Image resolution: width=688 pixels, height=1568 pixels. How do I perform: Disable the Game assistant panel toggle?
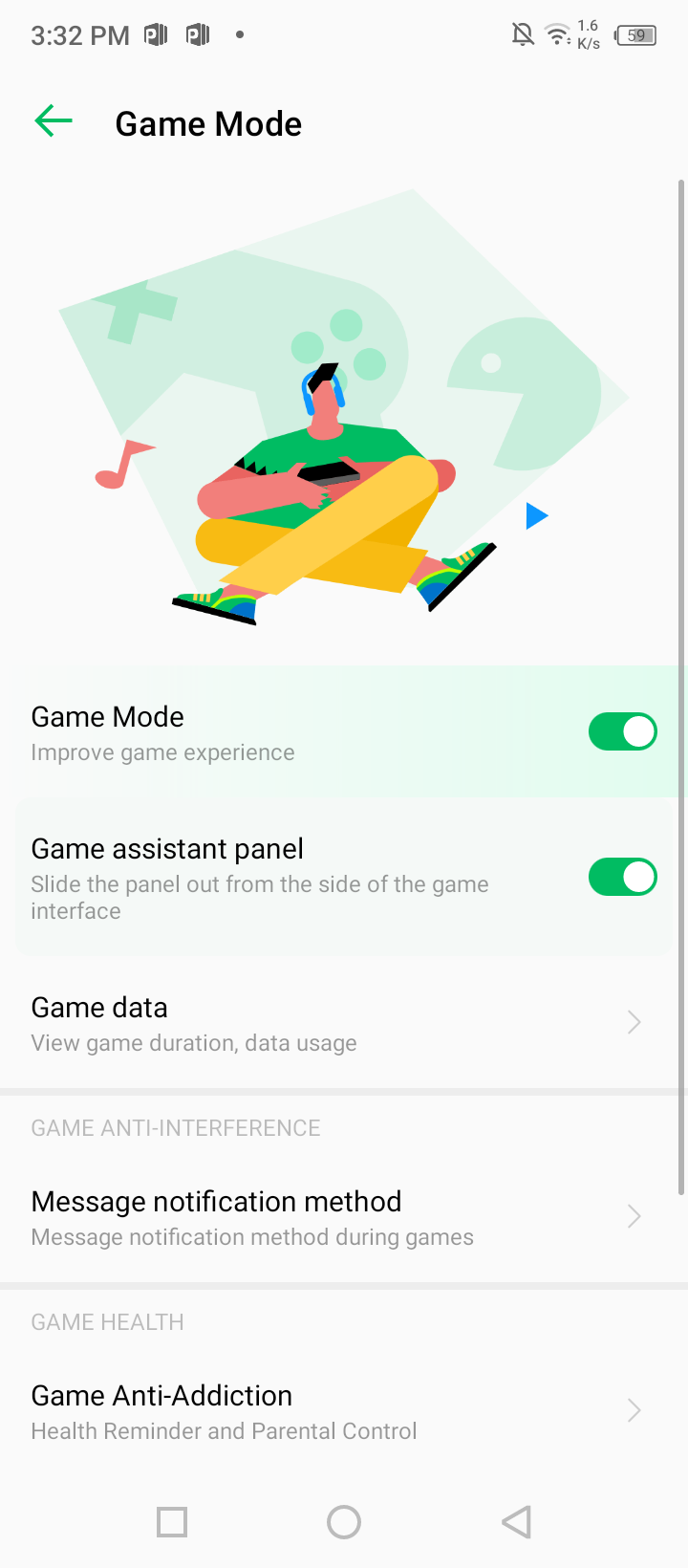click(x=622, y=877)
